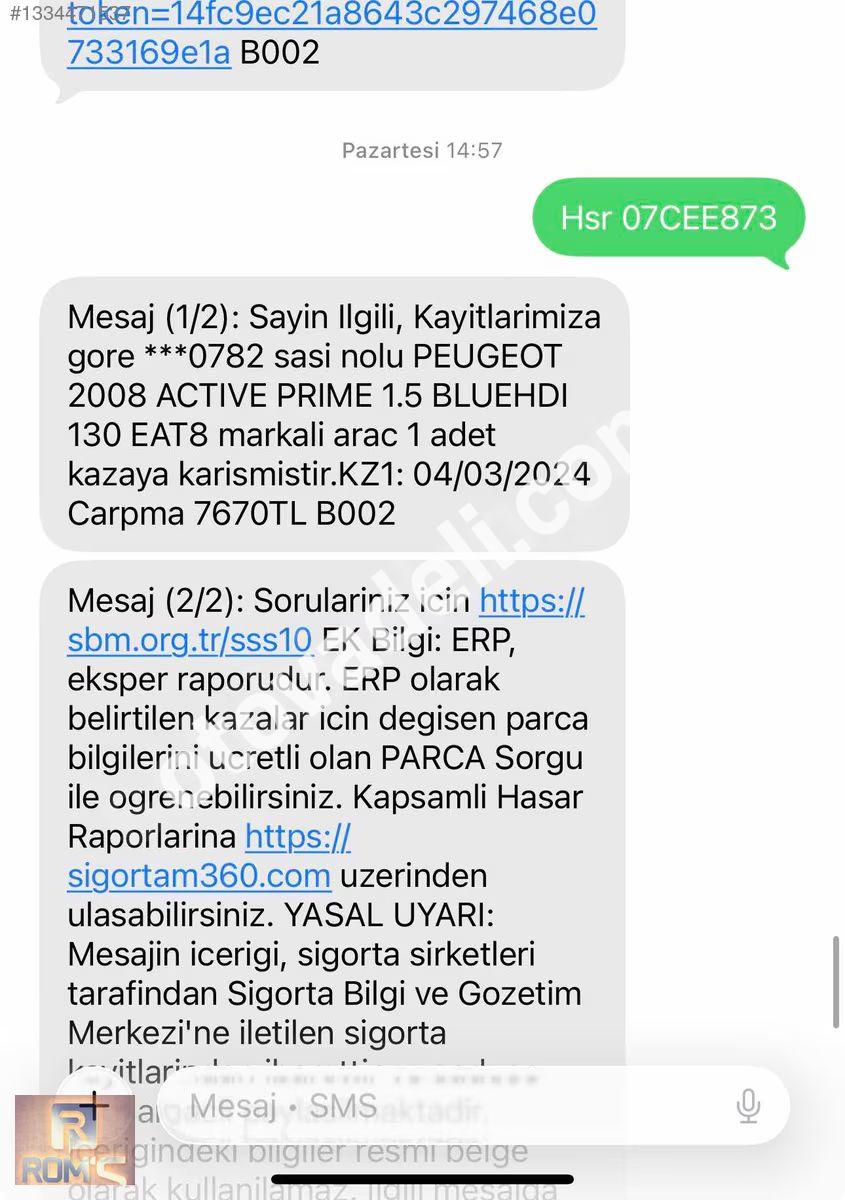Open the token link in the top message
Screen dimensions: 845x1200
coord(332,32)
